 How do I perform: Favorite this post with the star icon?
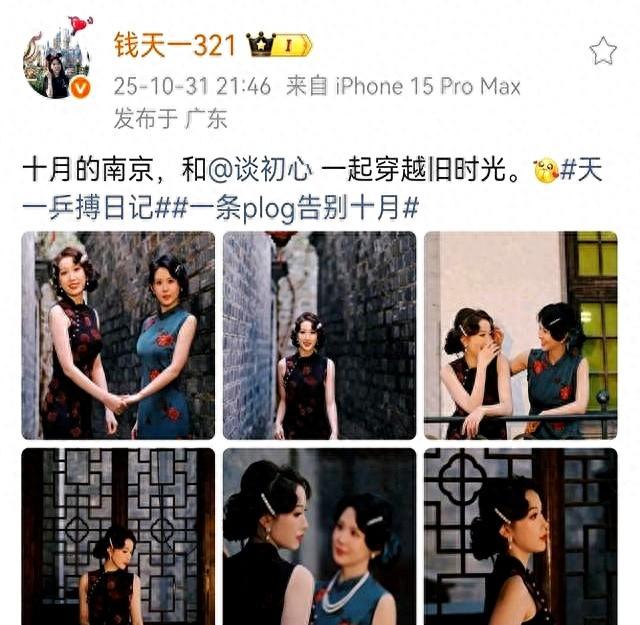click(602, 51)
